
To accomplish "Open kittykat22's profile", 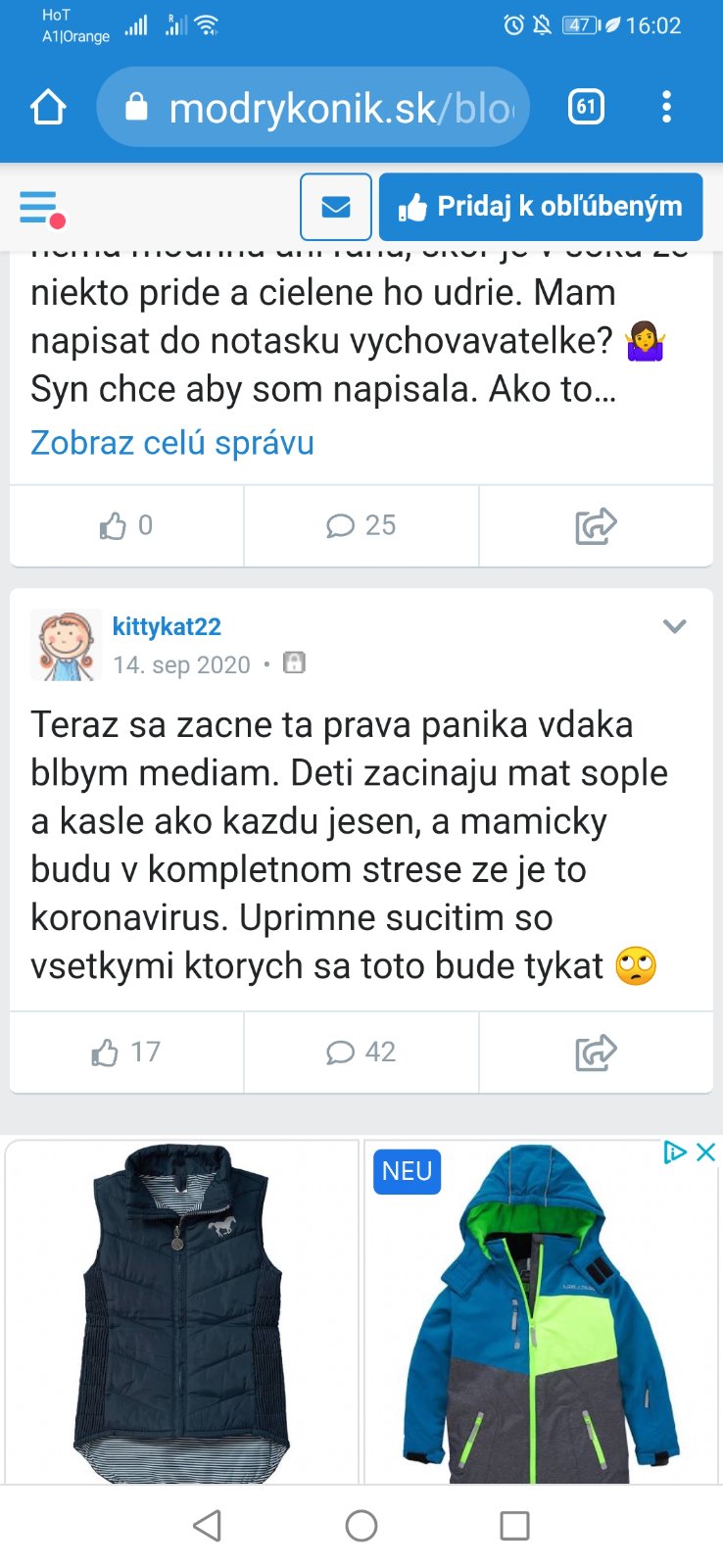I will (167, 626).
